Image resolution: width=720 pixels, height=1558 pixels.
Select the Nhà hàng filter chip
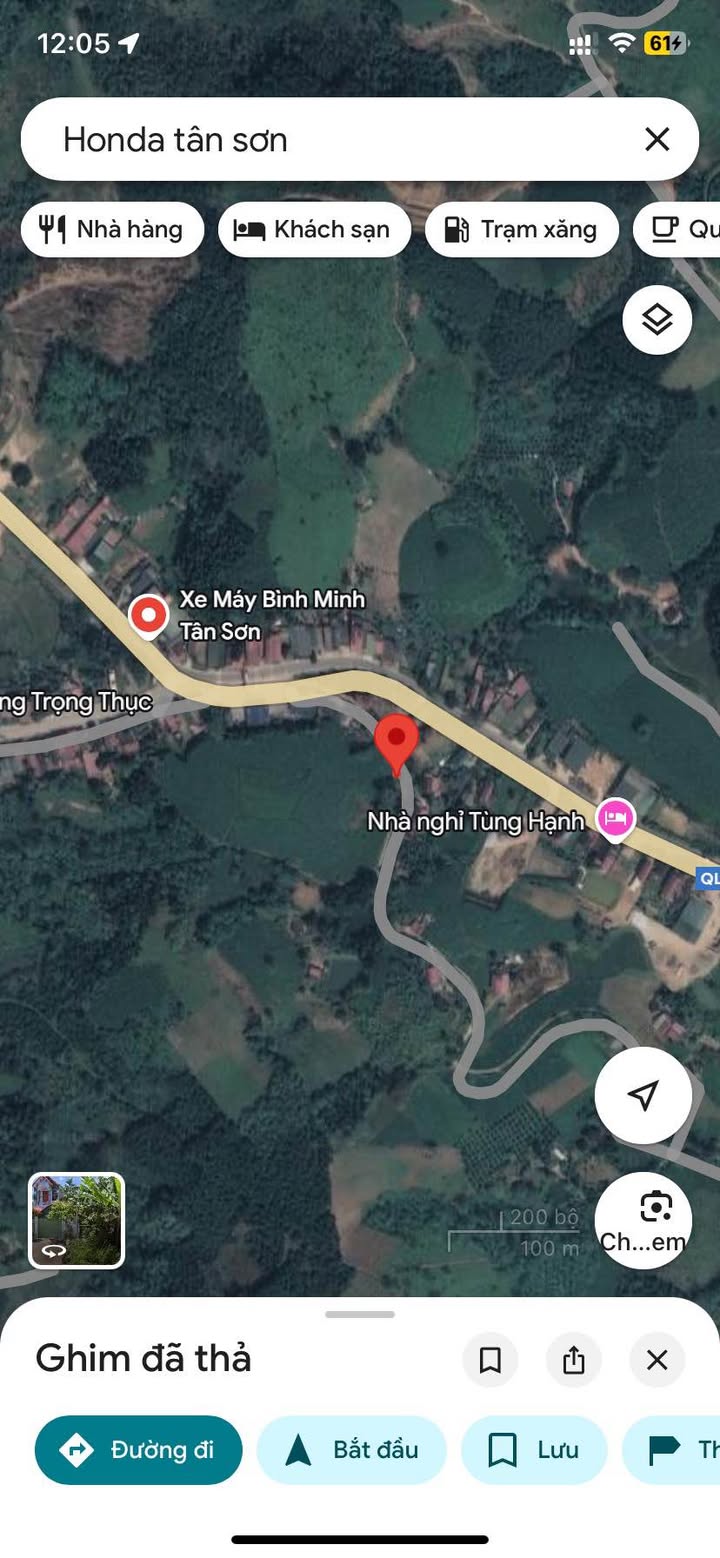pos(112,230)
